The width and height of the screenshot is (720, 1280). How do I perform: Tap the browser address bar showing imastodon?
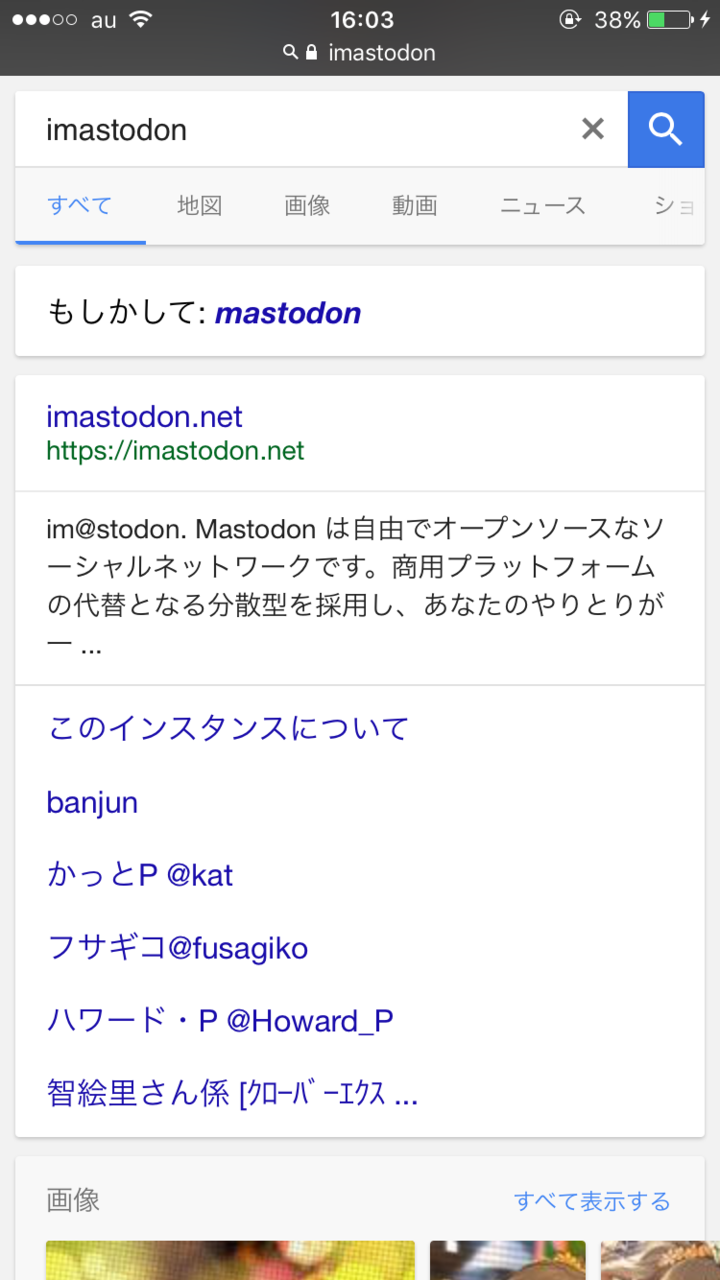(x=360, y=53)
